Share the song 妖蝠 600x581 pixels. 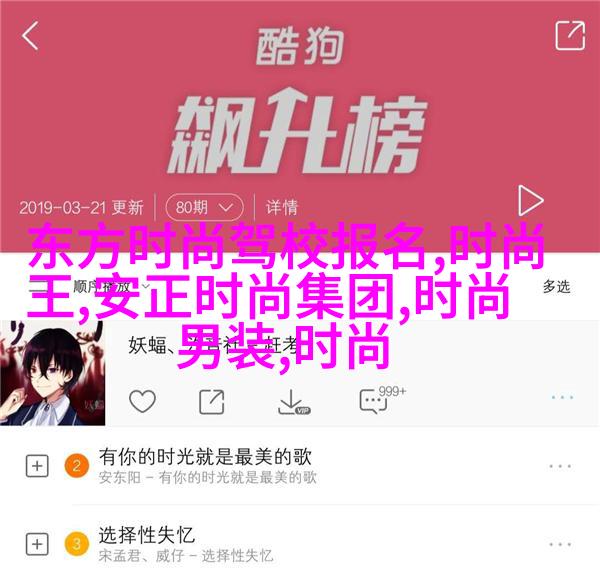coord(211,402)
